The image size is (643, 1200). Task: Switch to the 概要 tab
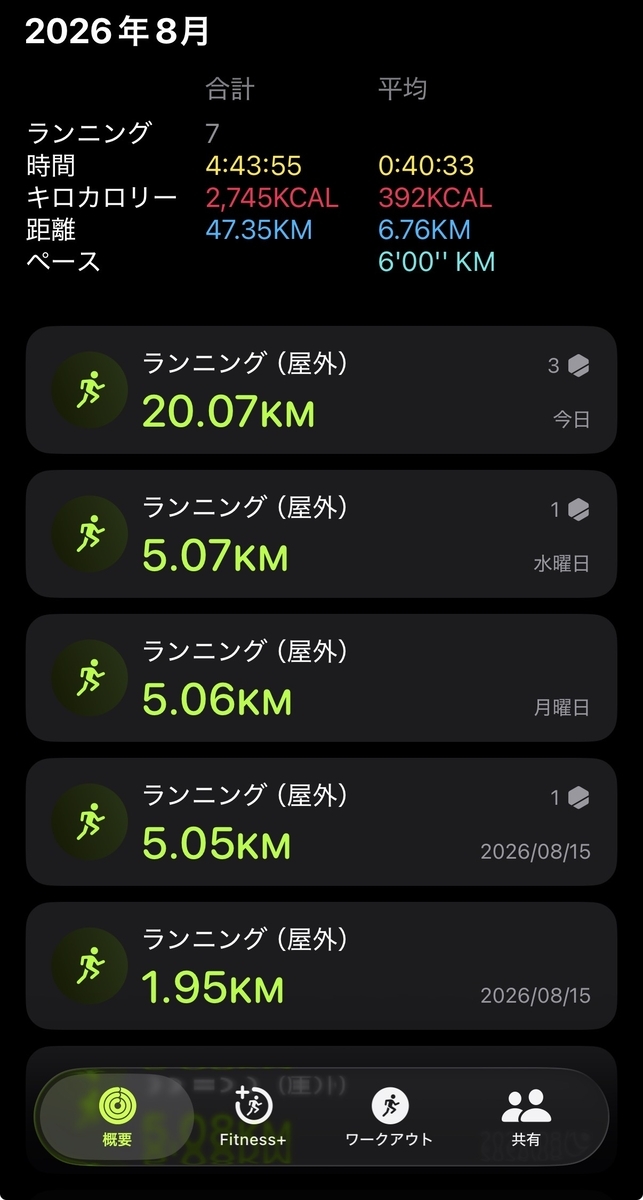tap(116, 1117)
